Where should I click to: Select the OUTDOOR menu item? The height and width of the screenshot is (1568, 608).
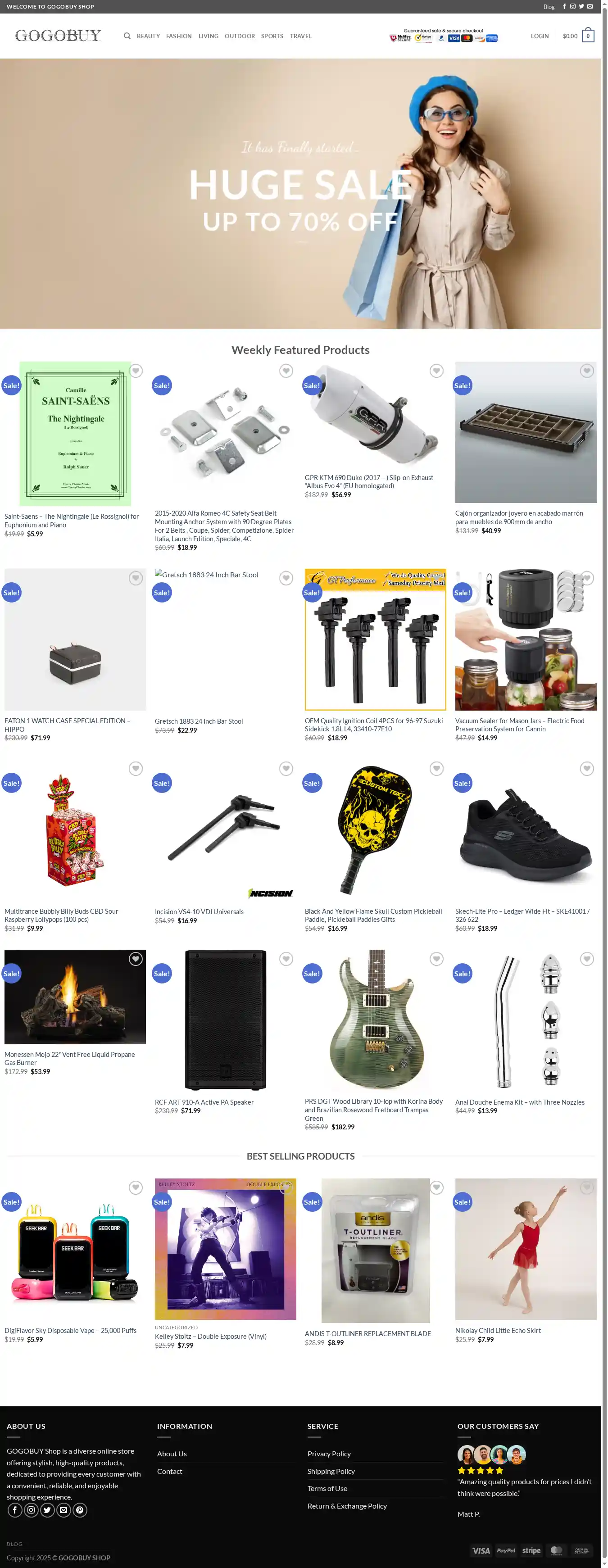click(x=239, y=36)
